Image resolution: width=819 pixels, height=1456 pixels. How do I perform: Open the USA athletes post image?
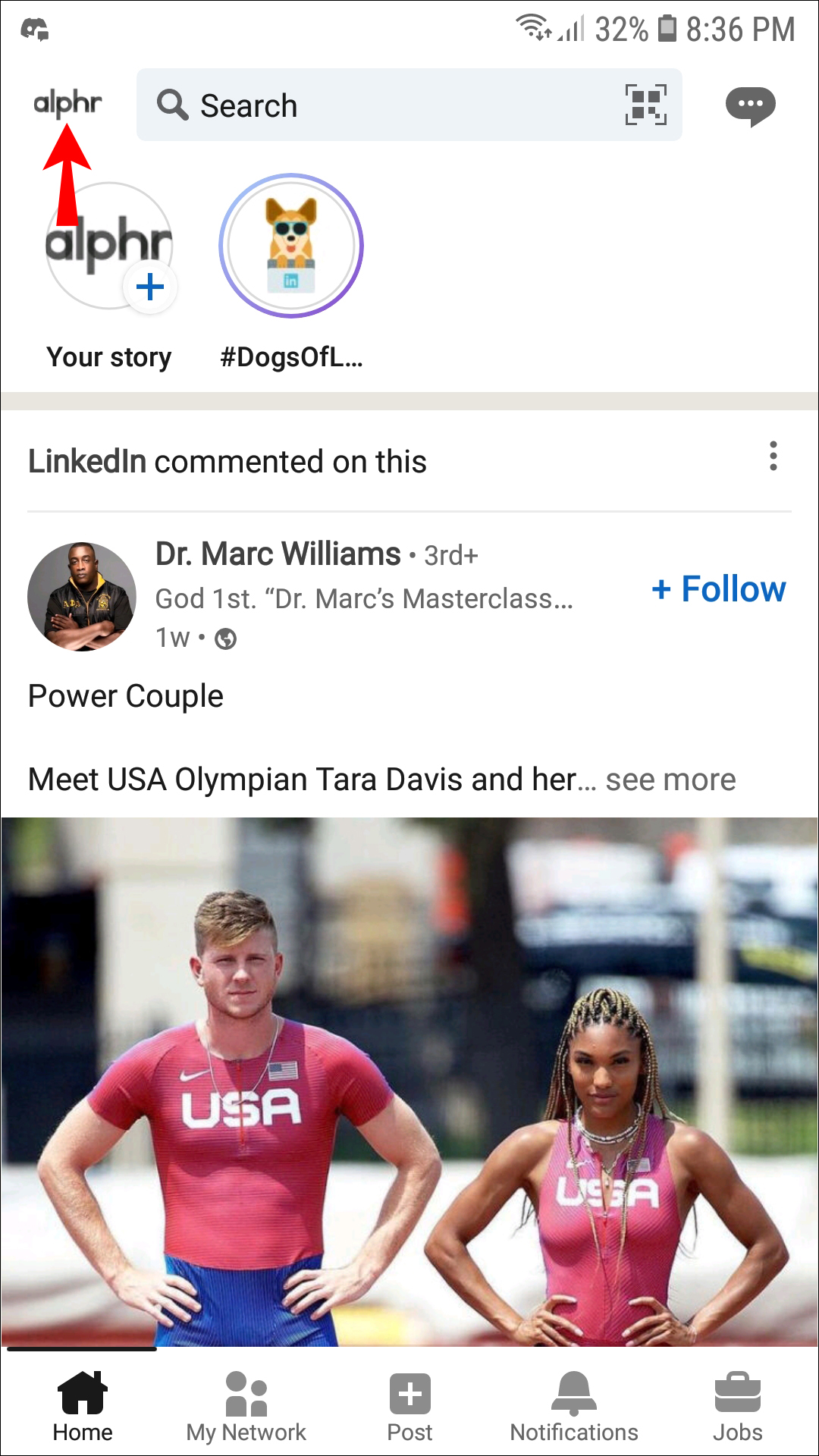(409, 1081)
